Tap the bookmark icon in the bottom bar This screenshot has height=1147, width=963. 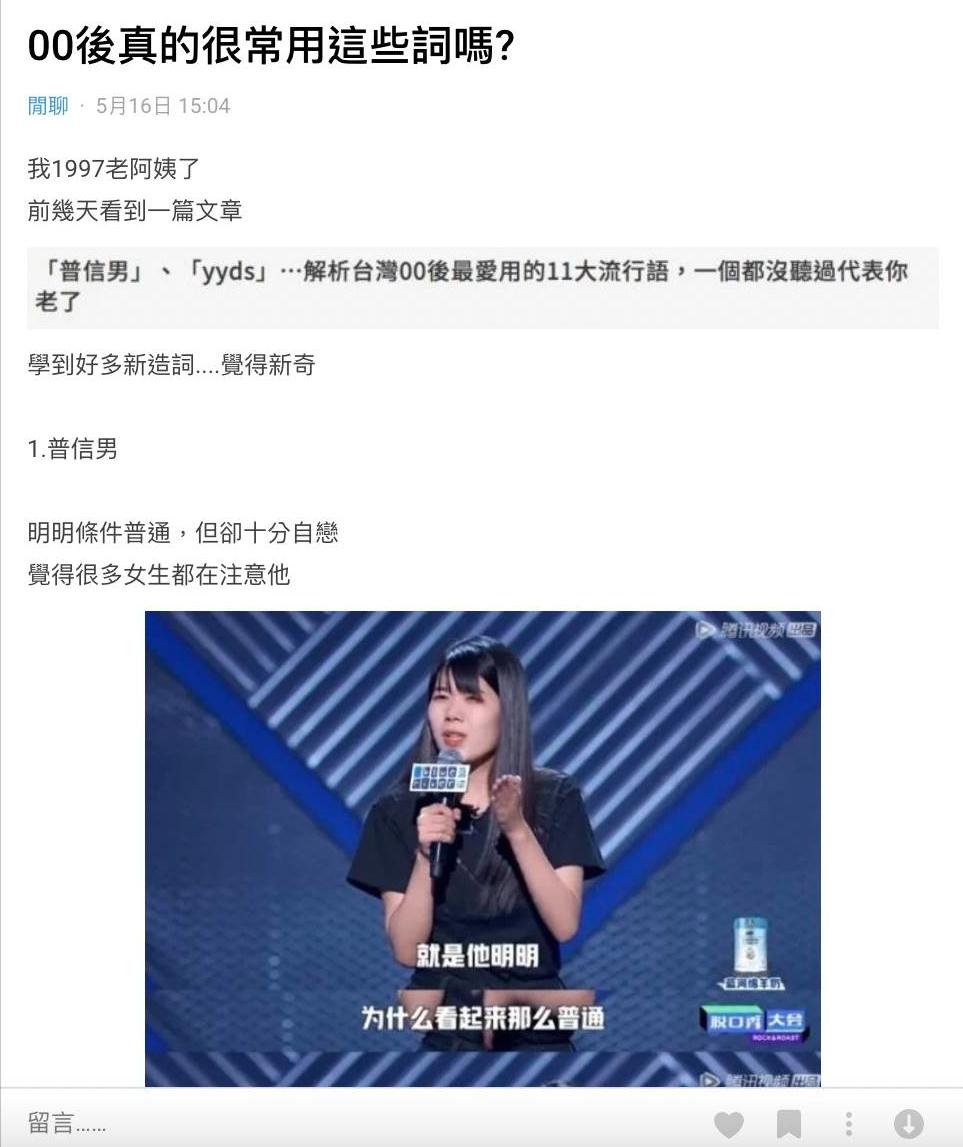pos(788,1125)
